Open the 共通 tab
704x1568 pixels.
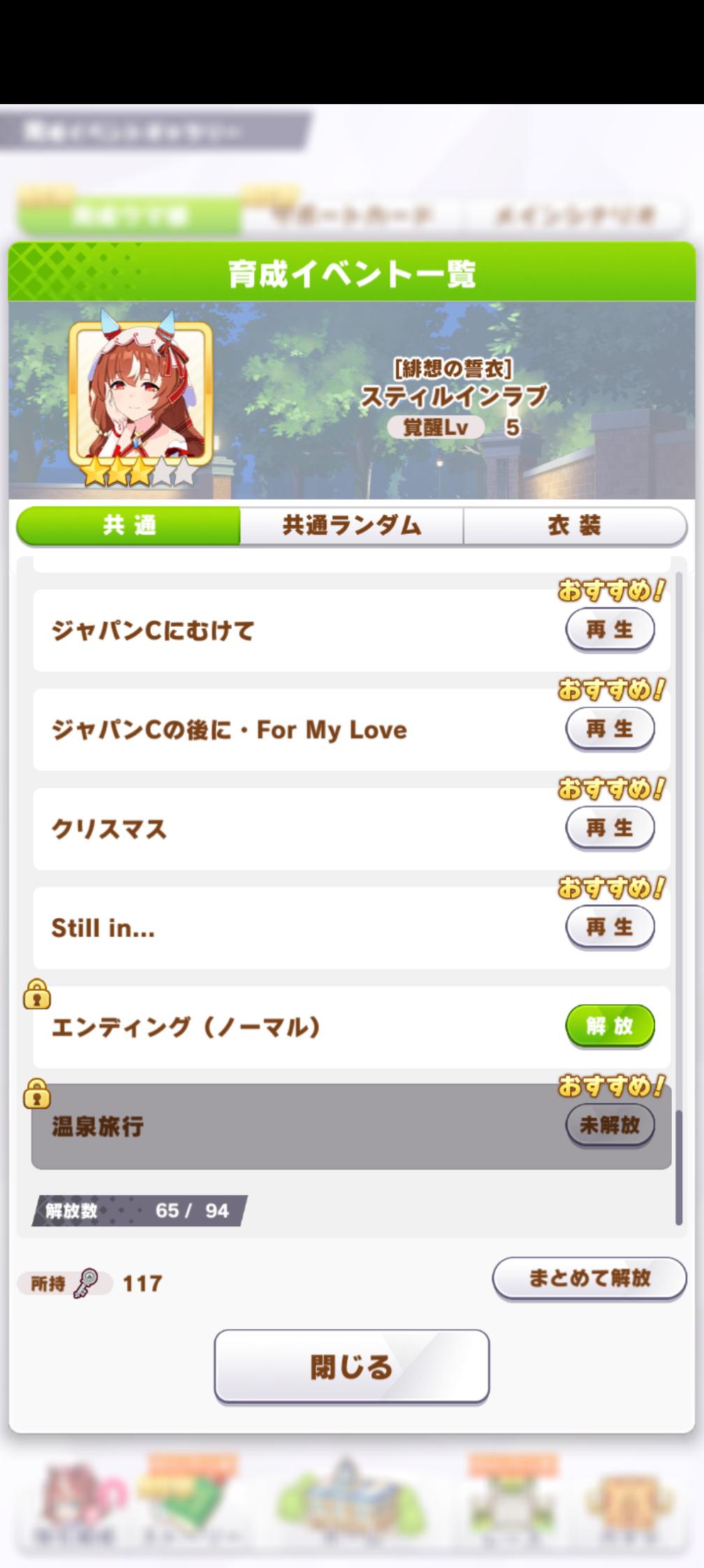click(129, 525)
